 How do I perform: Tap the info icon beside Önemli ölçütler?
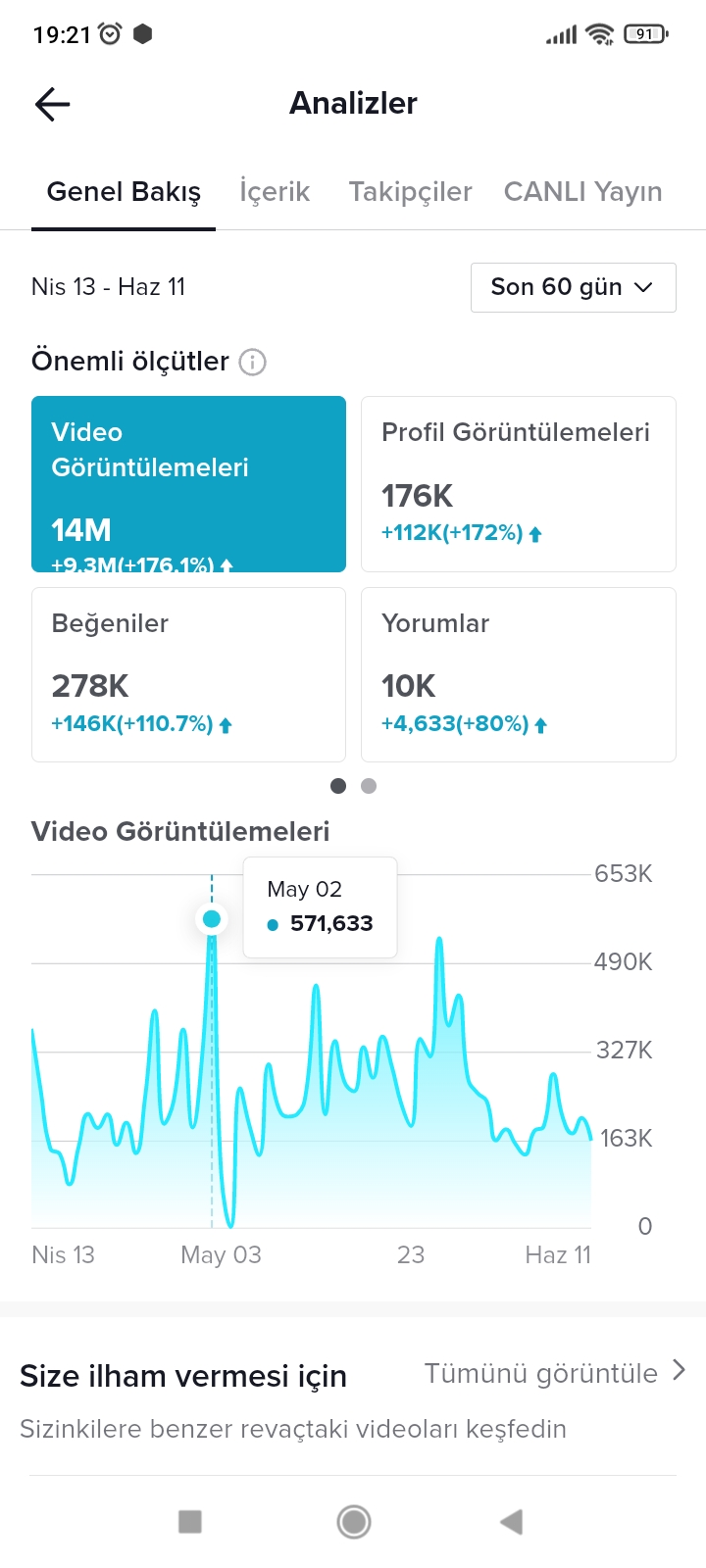pos(252,363)
